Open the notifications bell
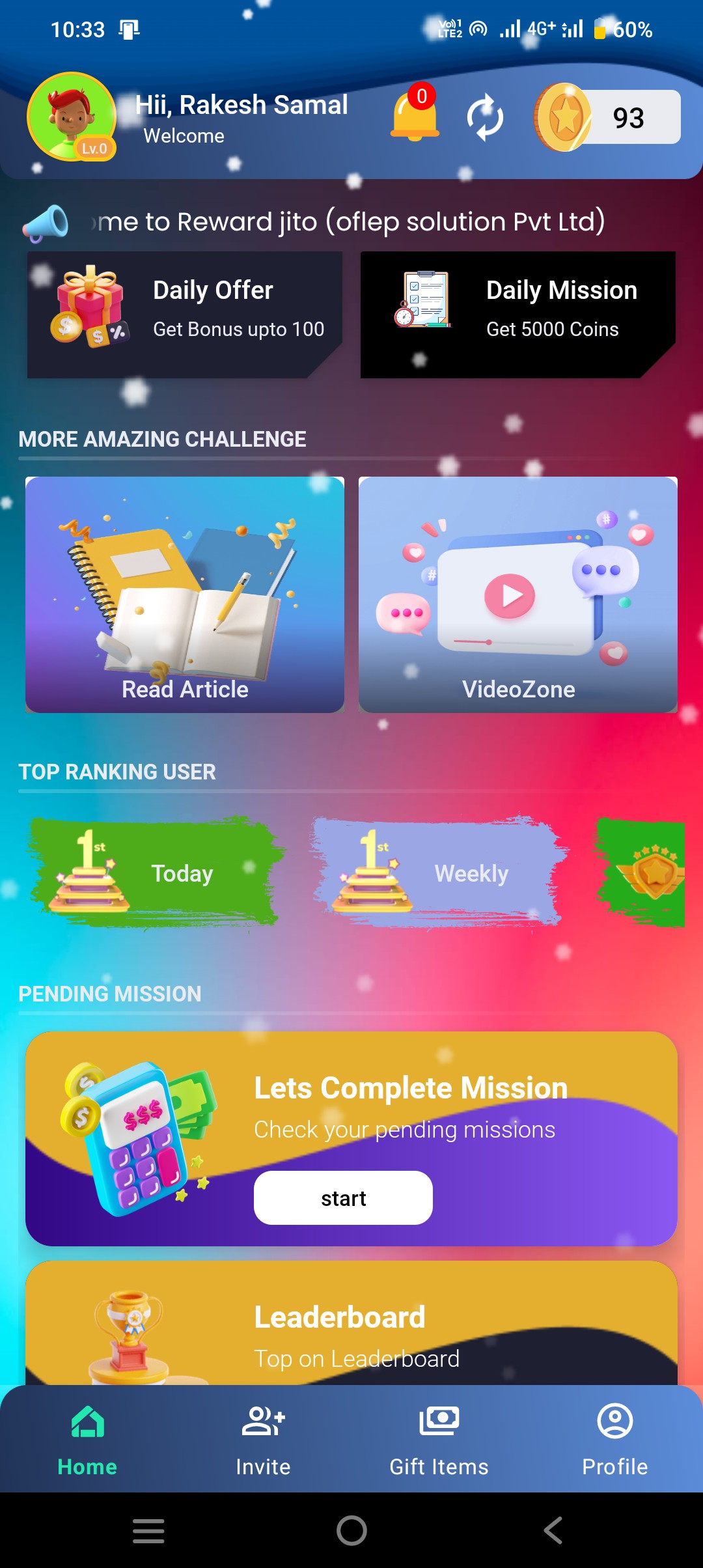Screen dimensions: 703x1568 tap(415, 117)
